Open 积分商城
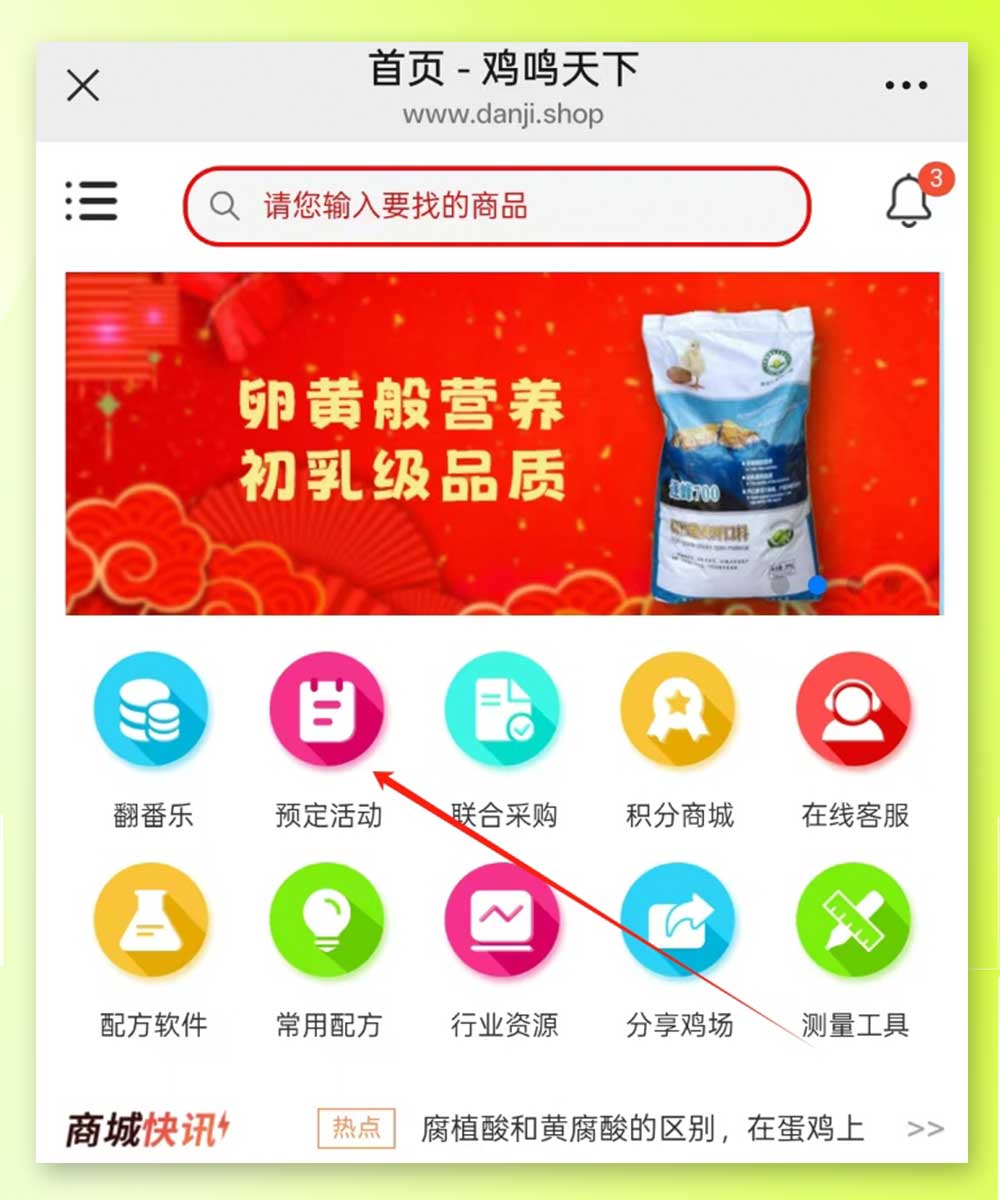 679,711
